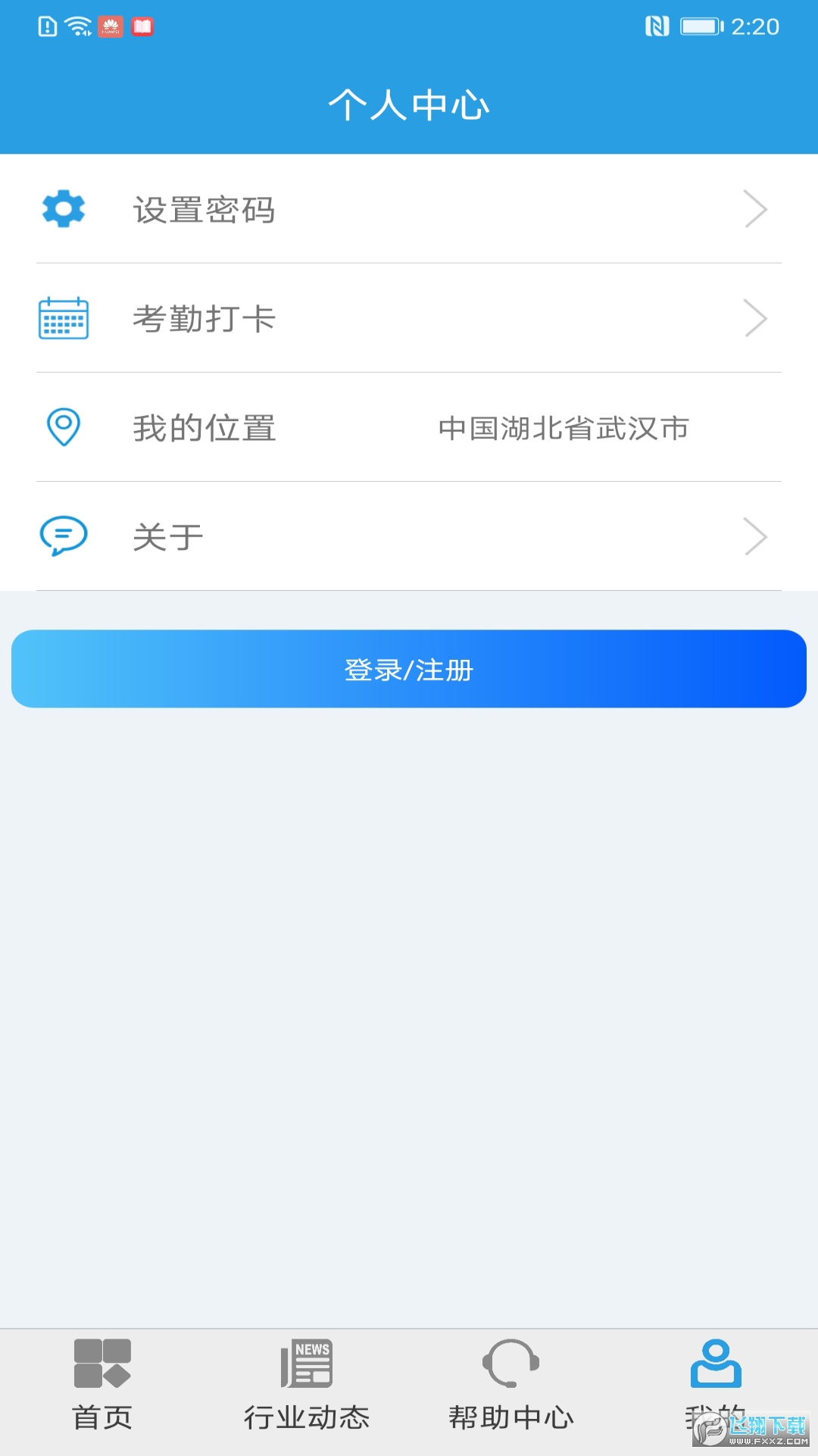The height and width of the screenshot is (1456, 818).
Task: Tap the clock showing 2:20
Action: [x=757, y=25]
